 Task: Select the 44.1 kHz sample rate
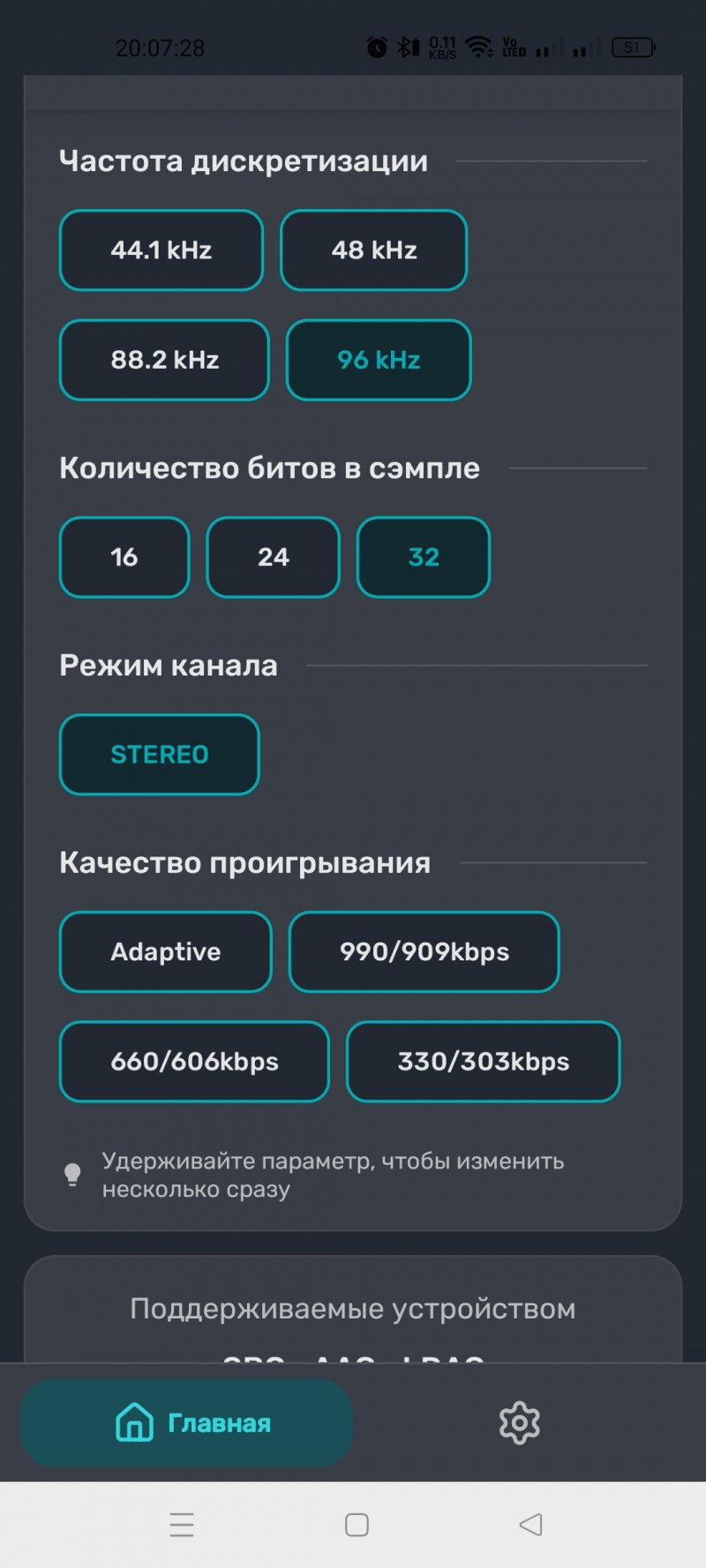[x=161, y=250]
